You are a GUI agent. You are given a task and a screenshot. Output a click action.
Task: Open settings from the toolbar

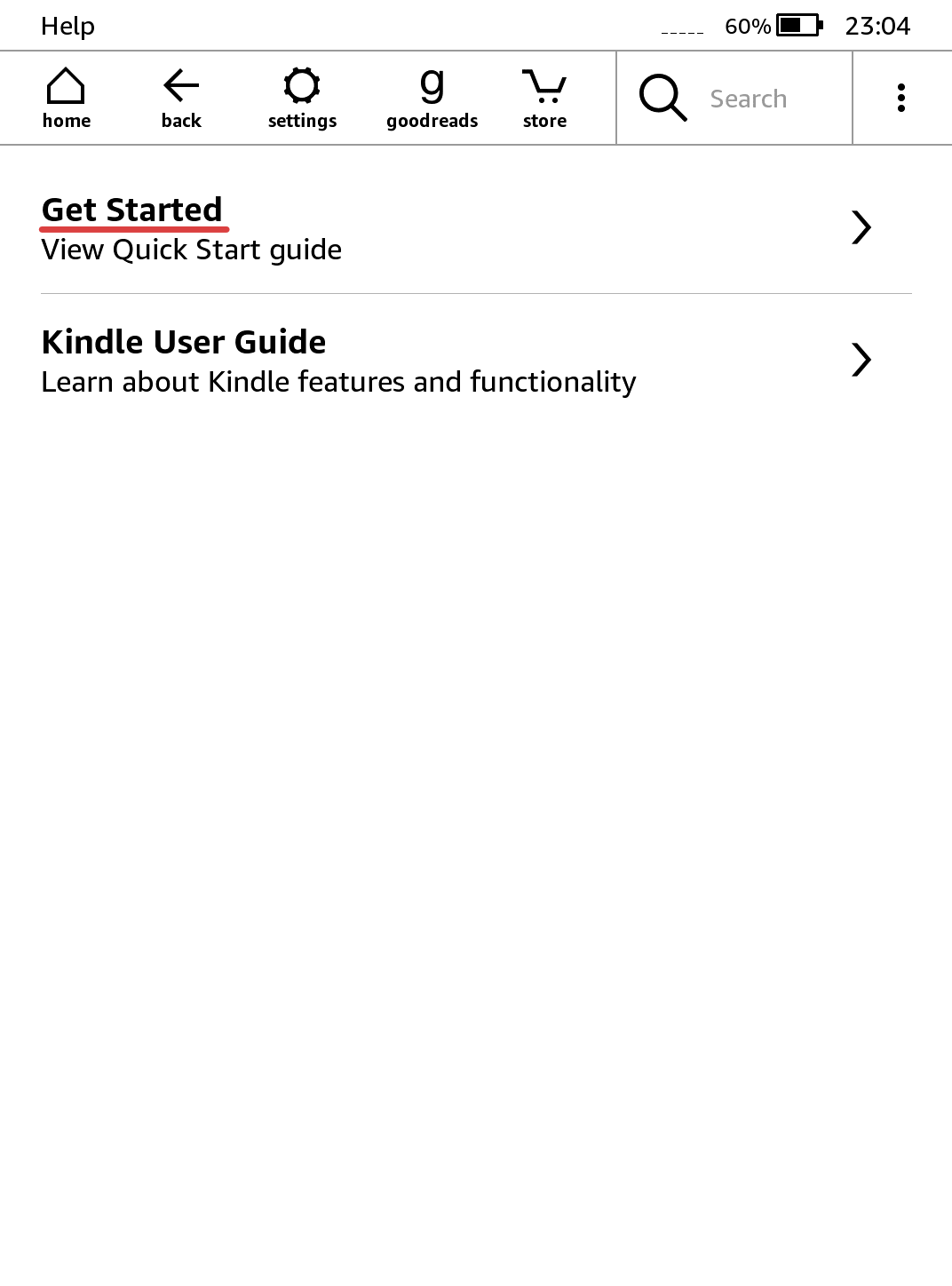pyautogui.click(x=302, y=98)
